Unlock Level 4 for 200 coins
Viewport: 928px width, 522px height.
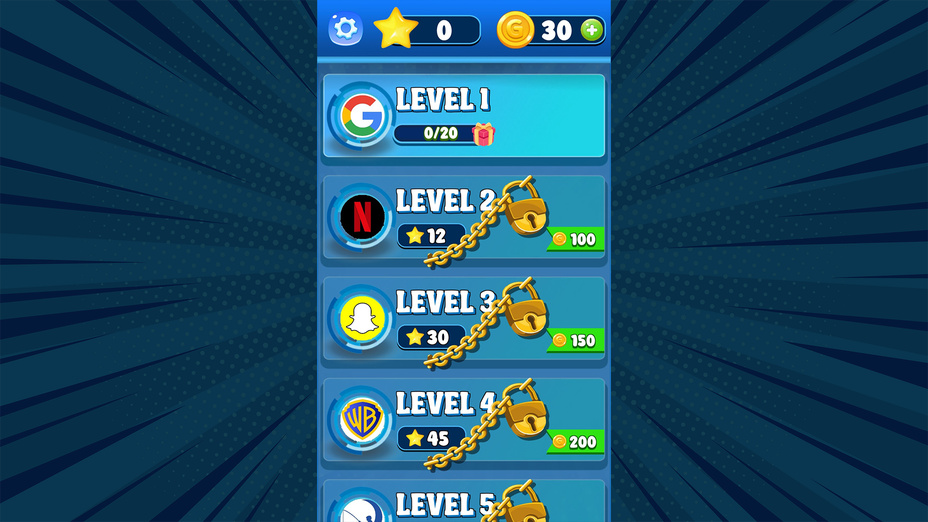(x=576, y=441)
